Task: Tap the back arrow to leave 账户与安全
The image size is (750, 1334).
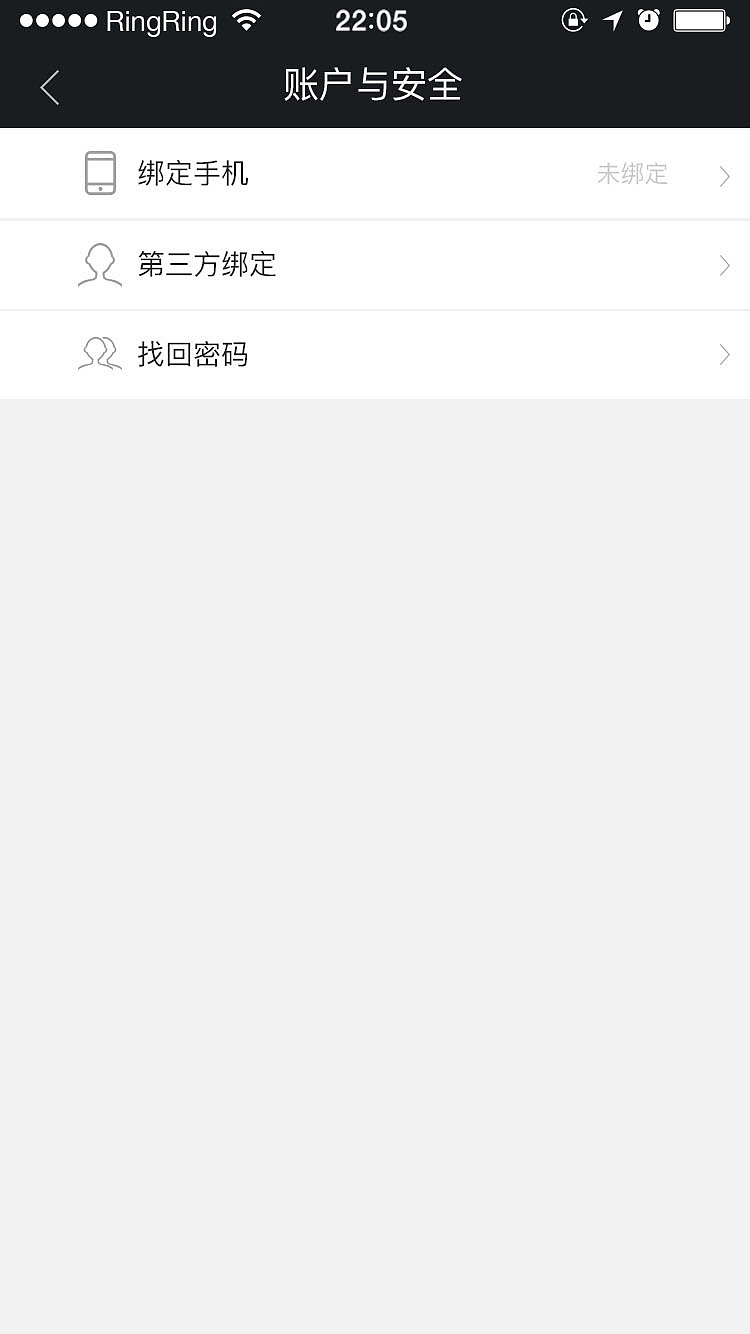Action: (49, 87)
